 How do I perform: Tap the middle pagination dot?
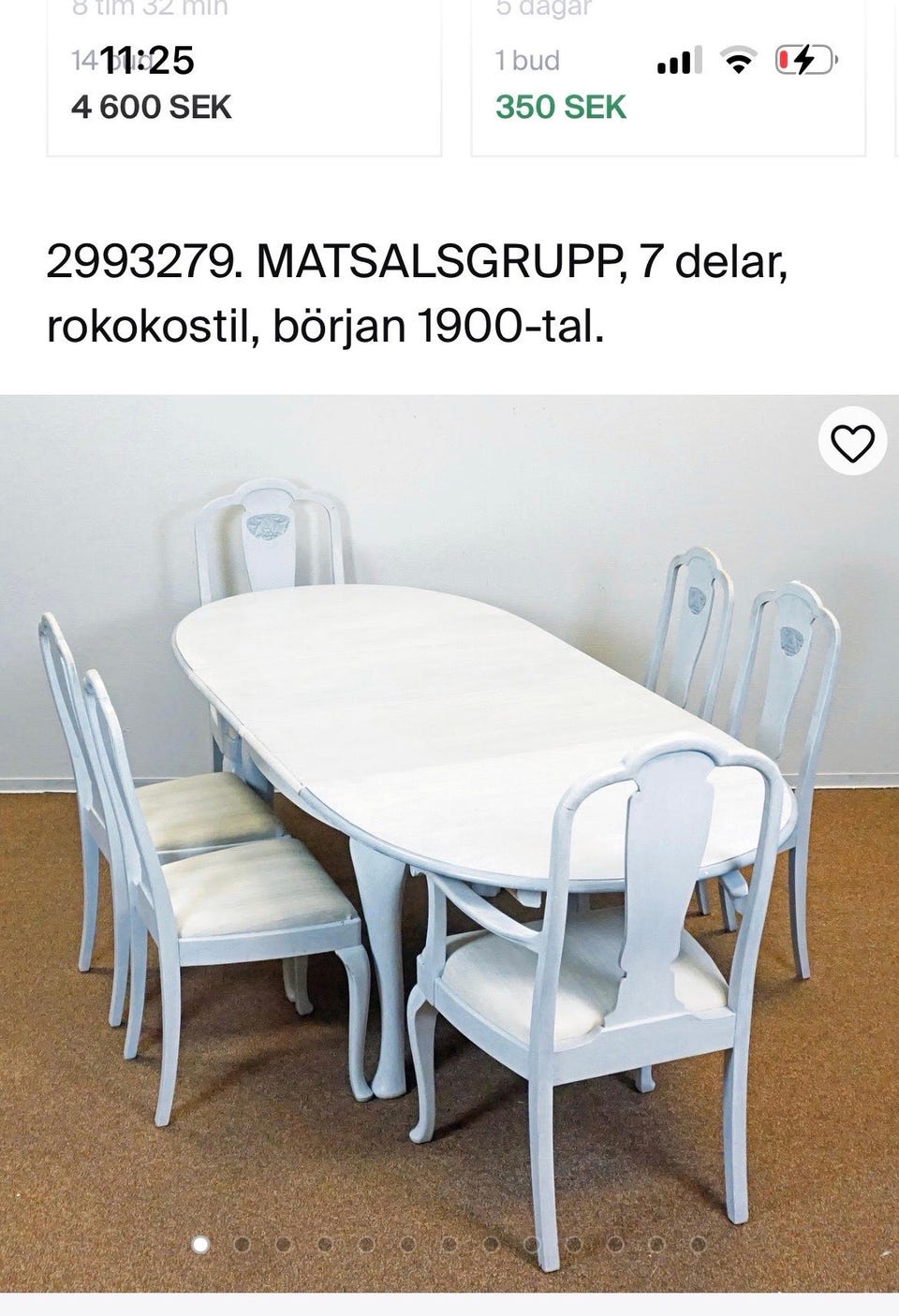pos(448,1242)
